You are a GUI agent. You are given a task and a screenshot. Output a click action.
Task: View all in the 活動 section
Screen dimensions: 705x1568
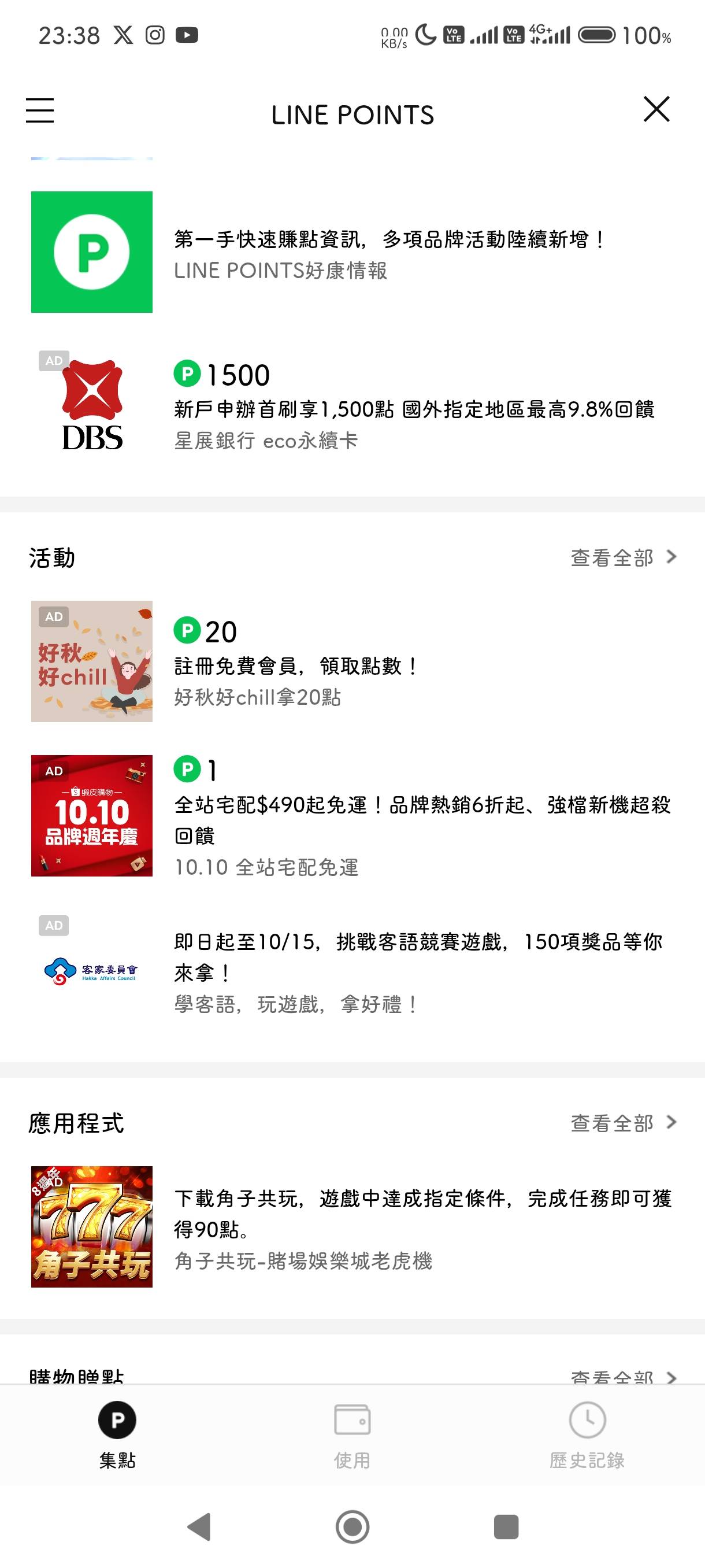623,557
